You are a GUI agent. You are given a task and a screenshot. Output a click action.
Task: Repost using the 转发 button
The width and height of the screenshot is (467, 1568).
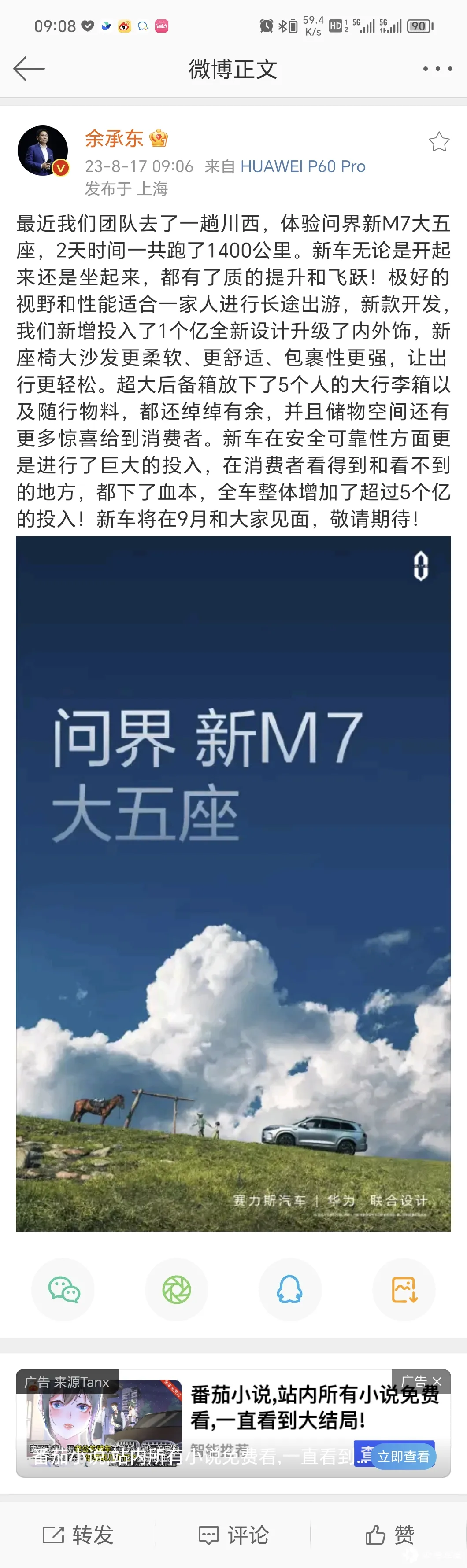pos(78,1535)
